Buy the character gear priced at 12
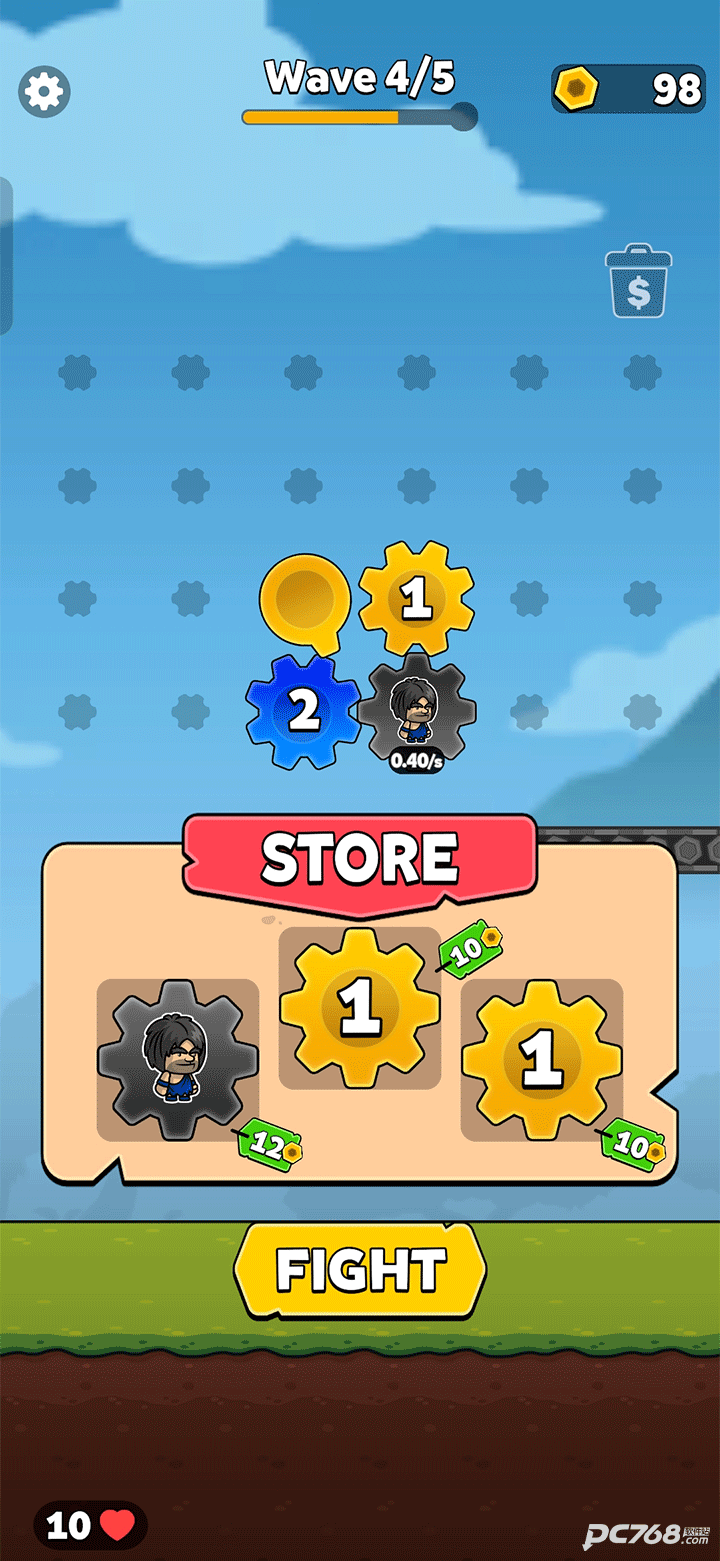 coord(178,1060)
